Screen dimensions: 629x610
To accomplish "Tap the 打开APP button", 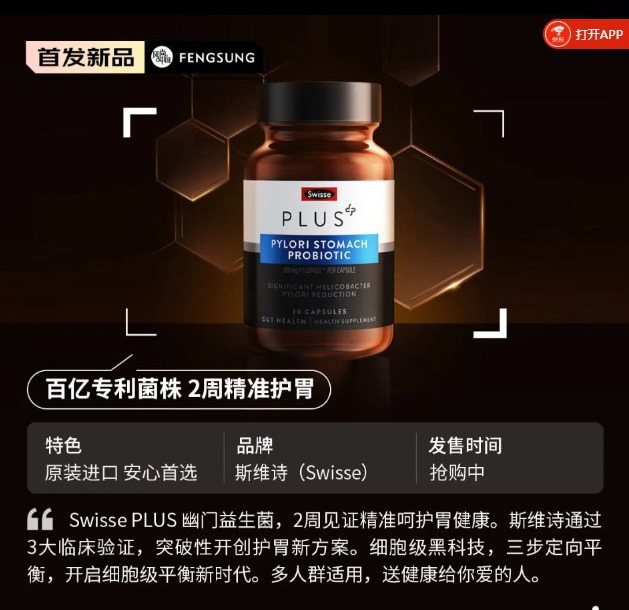I will [585, 34].
